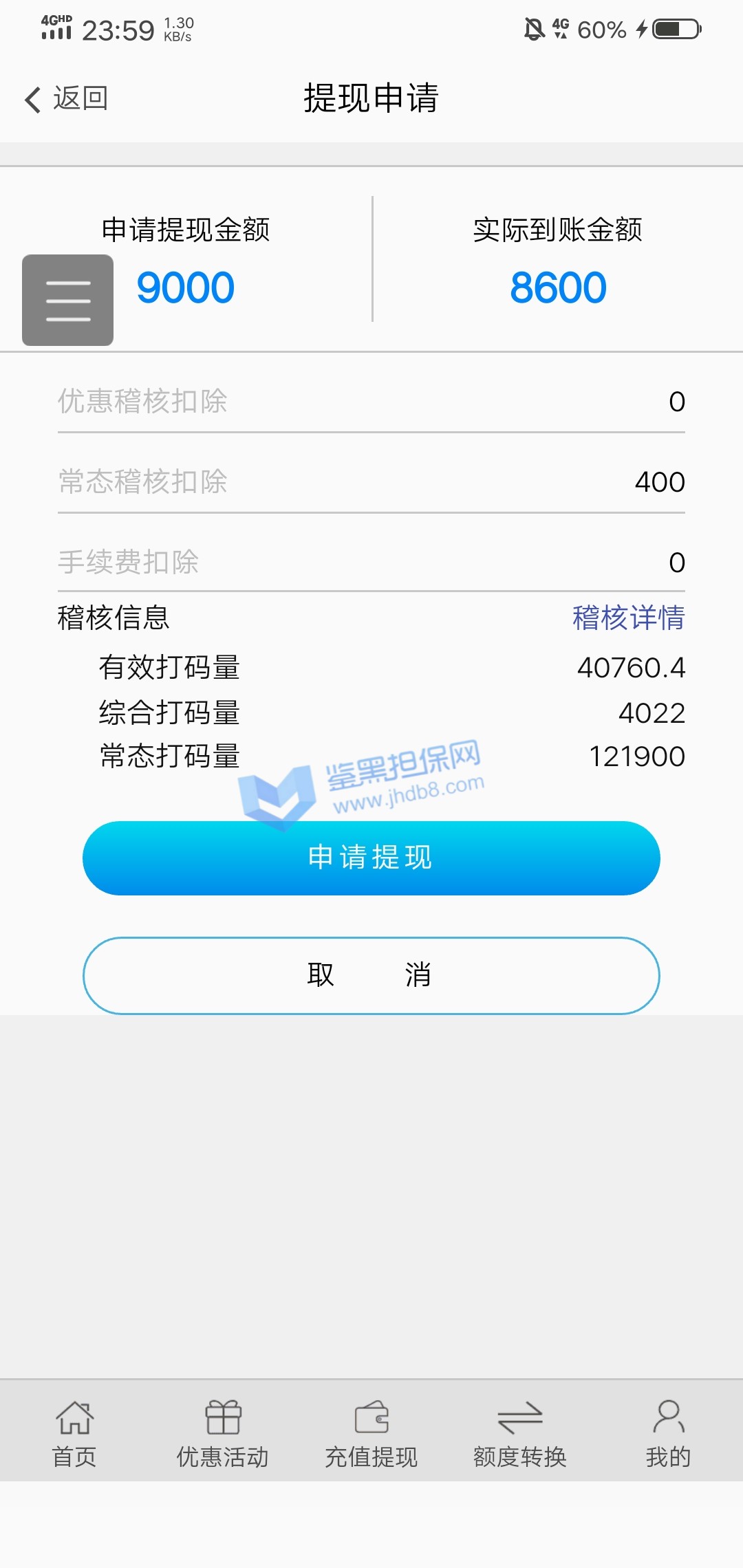The height and width of the screenshot is (1568, 743).
Task: Tap 取消 to cancel the withdrawal
Action: [371, 975]
